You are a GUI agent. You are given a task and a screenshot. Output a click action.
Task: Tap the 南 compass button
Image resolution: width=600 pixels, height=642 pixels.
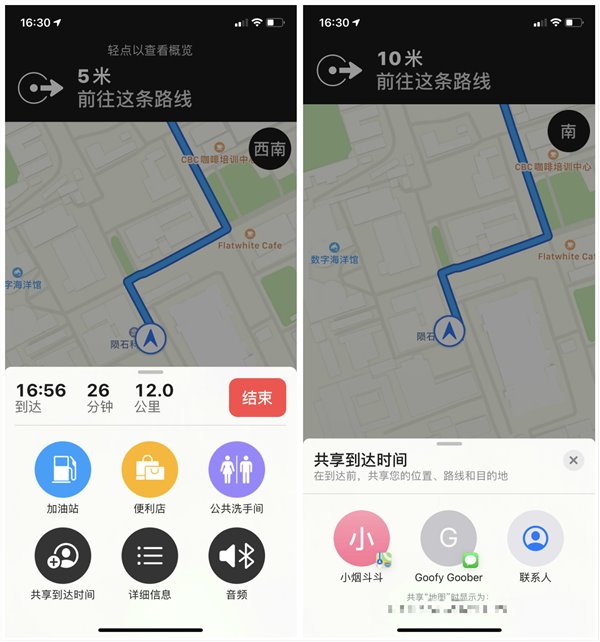pos(569,131)
